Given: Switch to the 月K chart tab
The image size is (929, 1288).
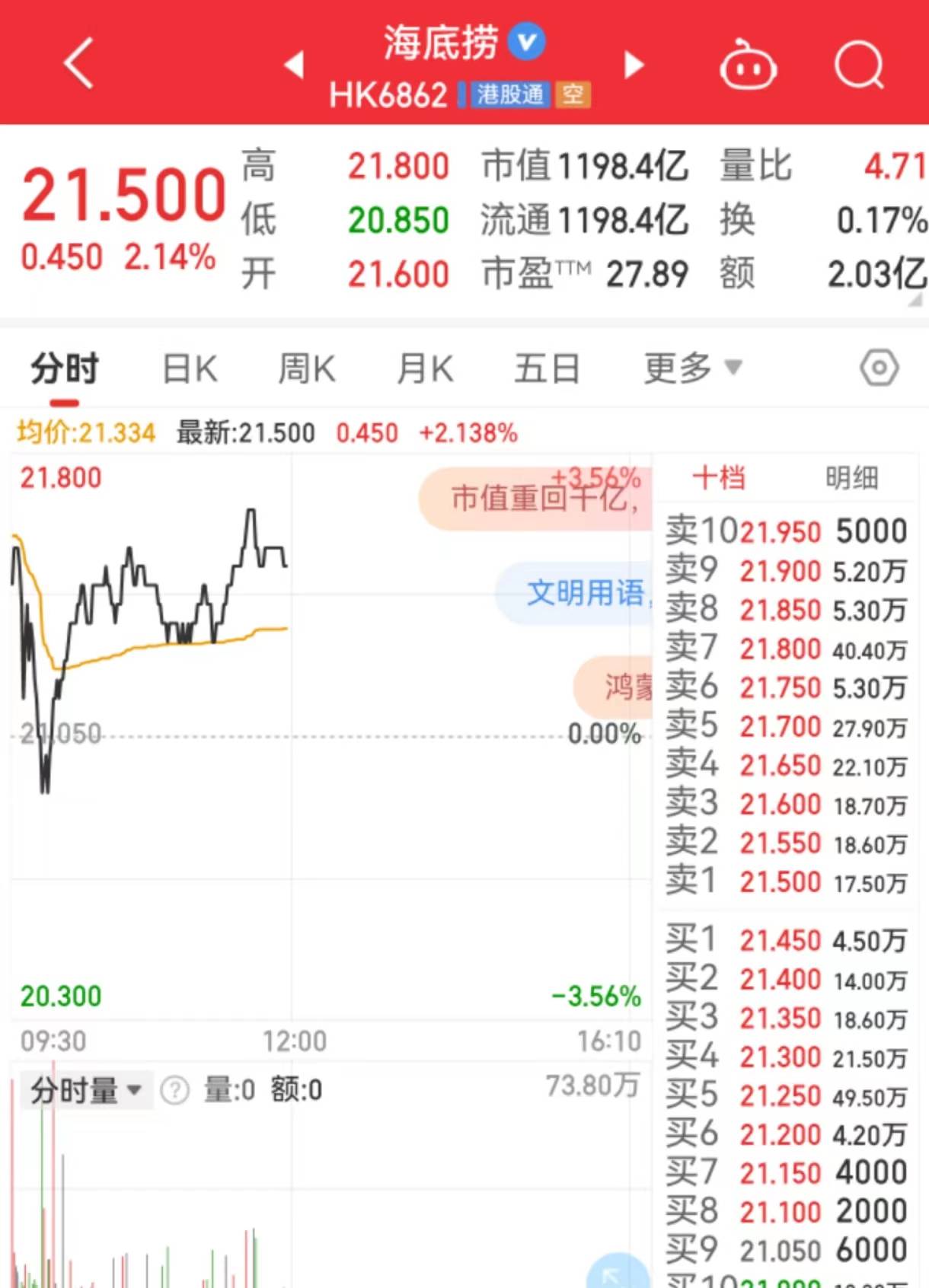Looking at the screenshot, I should [x=425, y=369].
